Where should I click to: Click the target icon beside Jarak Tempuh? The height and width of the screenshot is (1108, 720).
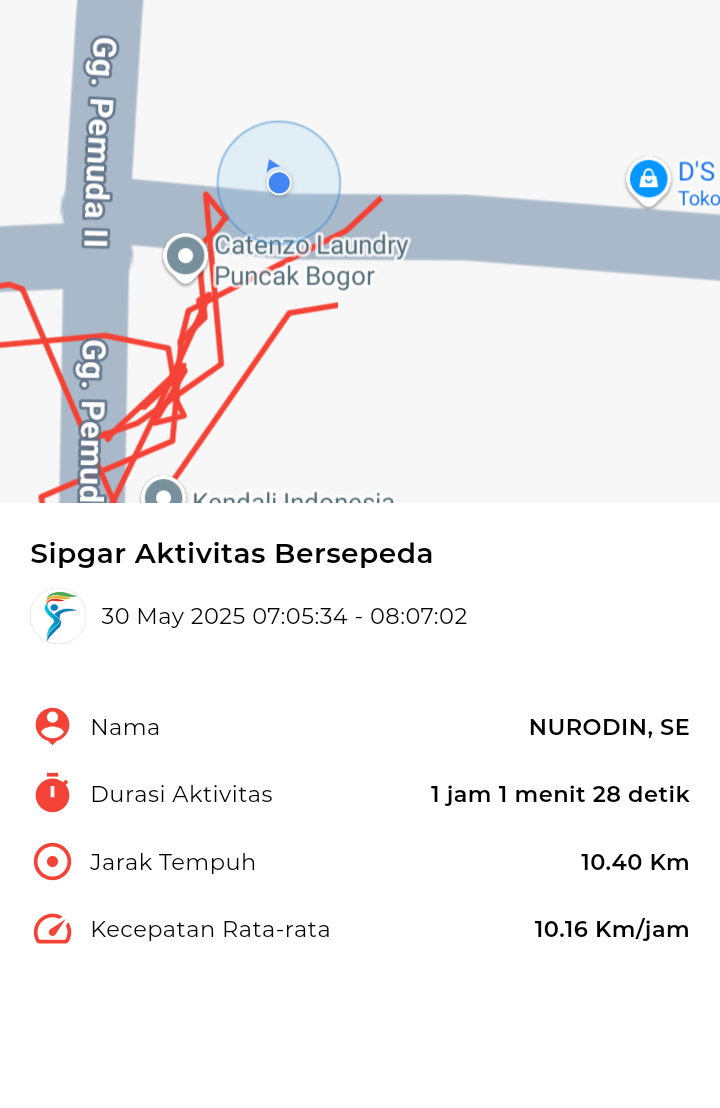pyautogui.click(x=51, y=861)
